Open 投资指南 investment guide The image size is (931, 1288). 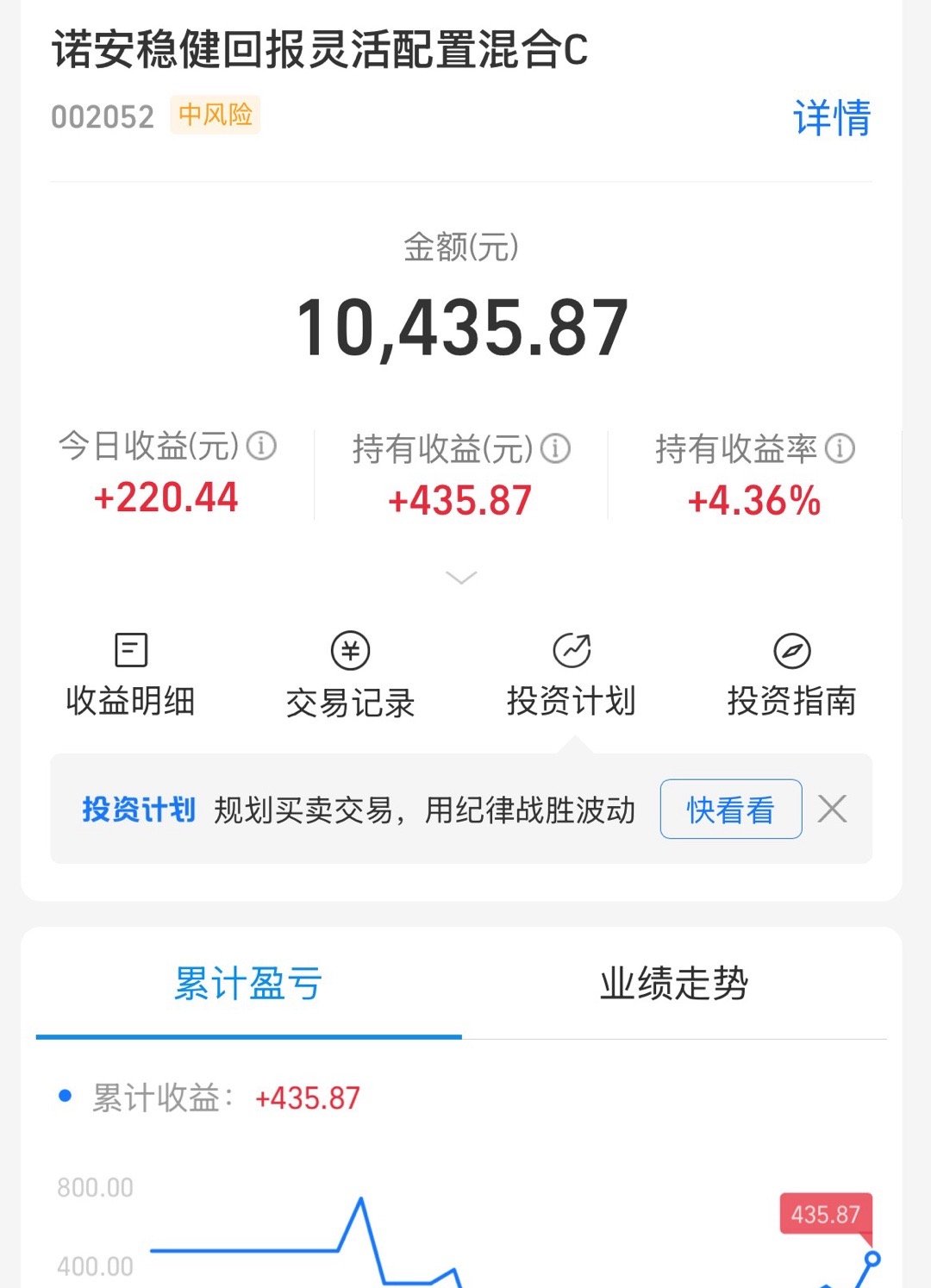792,675
